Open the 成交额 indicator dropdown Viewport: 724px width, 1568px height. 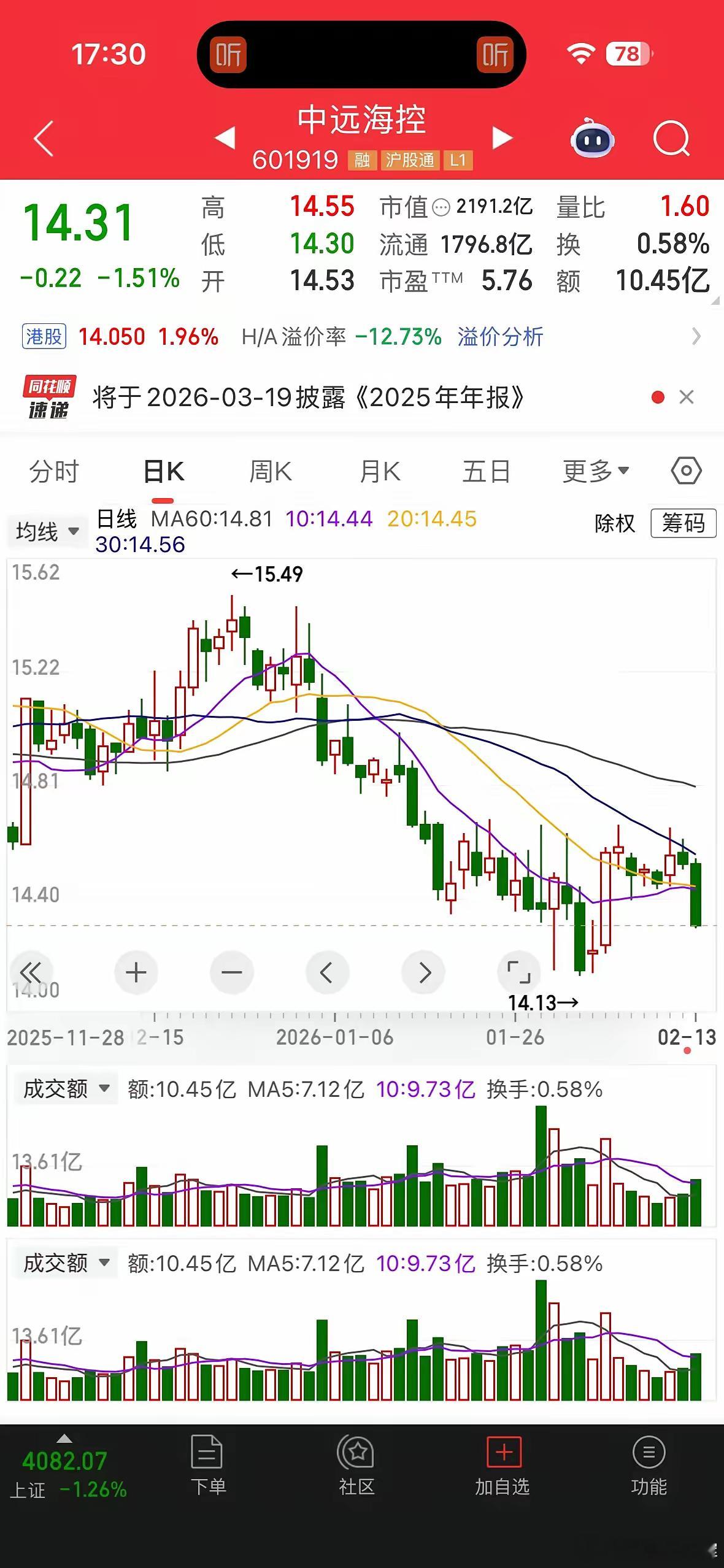65,1090
